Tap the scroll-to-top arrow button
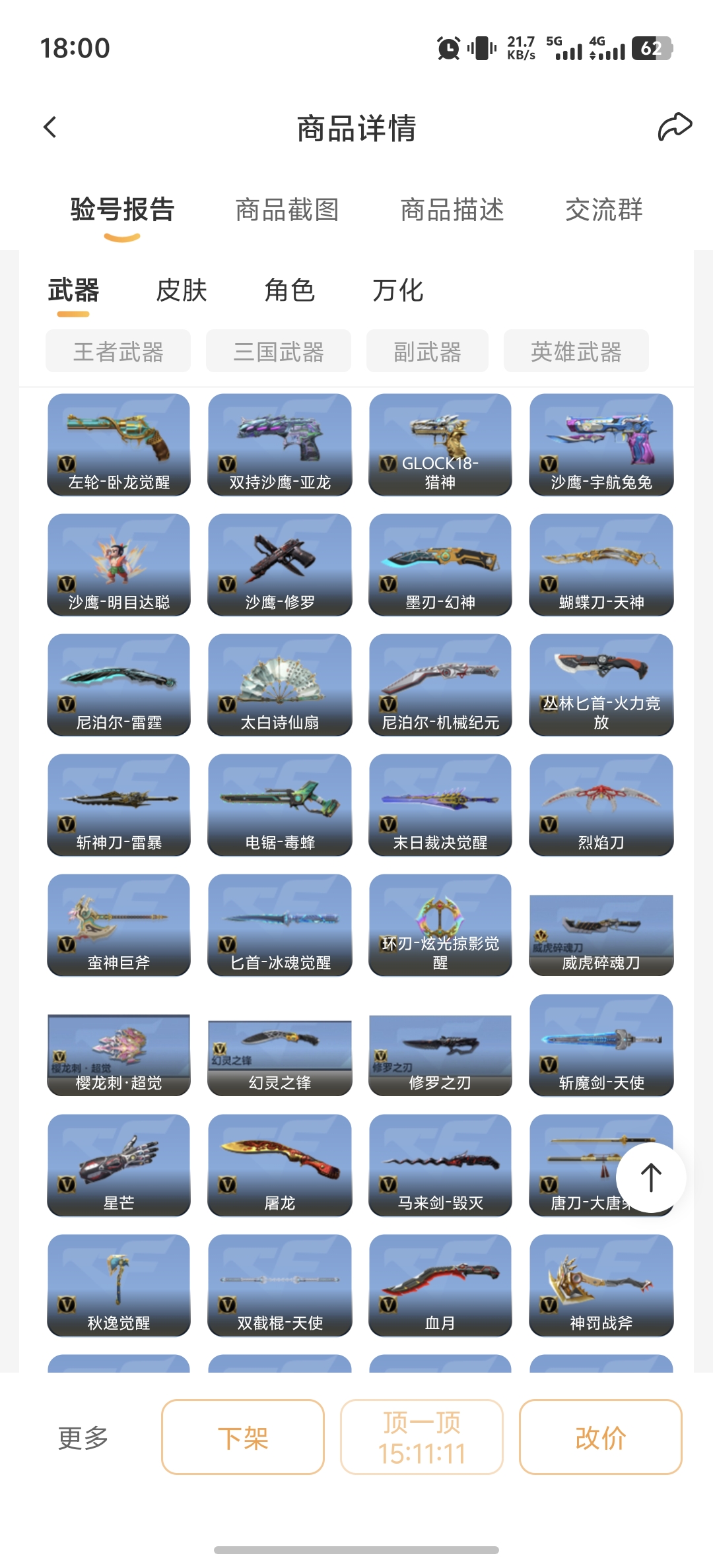 (651, 1178)
